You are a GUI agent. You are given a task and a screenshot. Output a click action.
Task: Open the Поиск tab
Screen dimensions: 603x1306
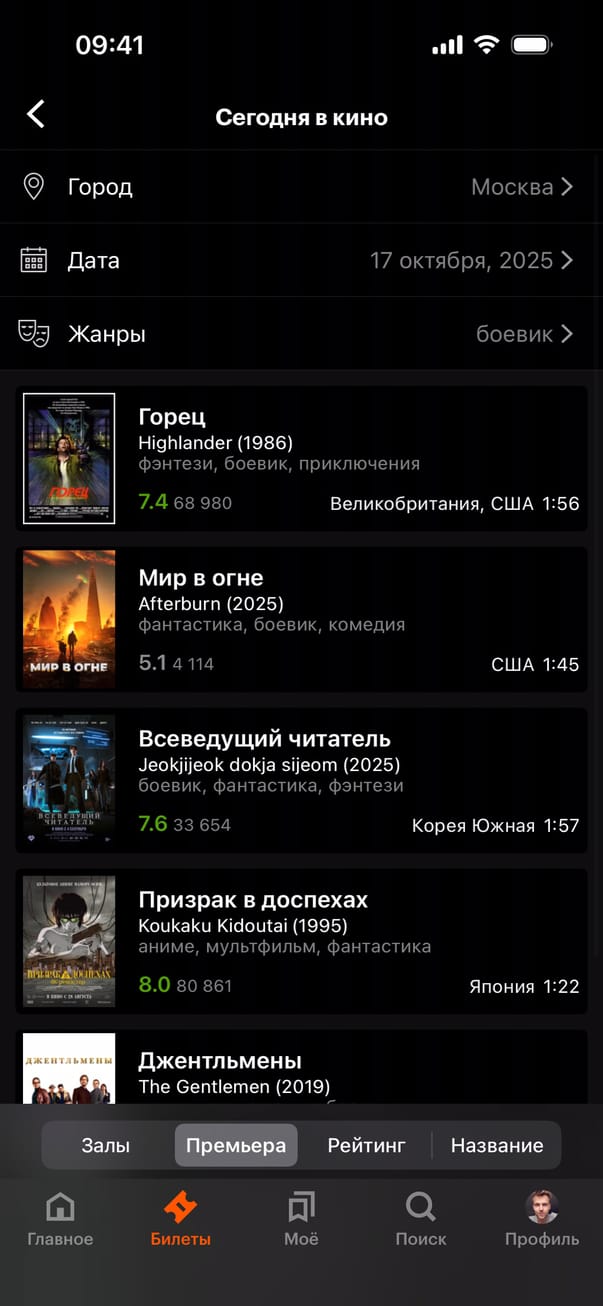[x=421, y=1220]
